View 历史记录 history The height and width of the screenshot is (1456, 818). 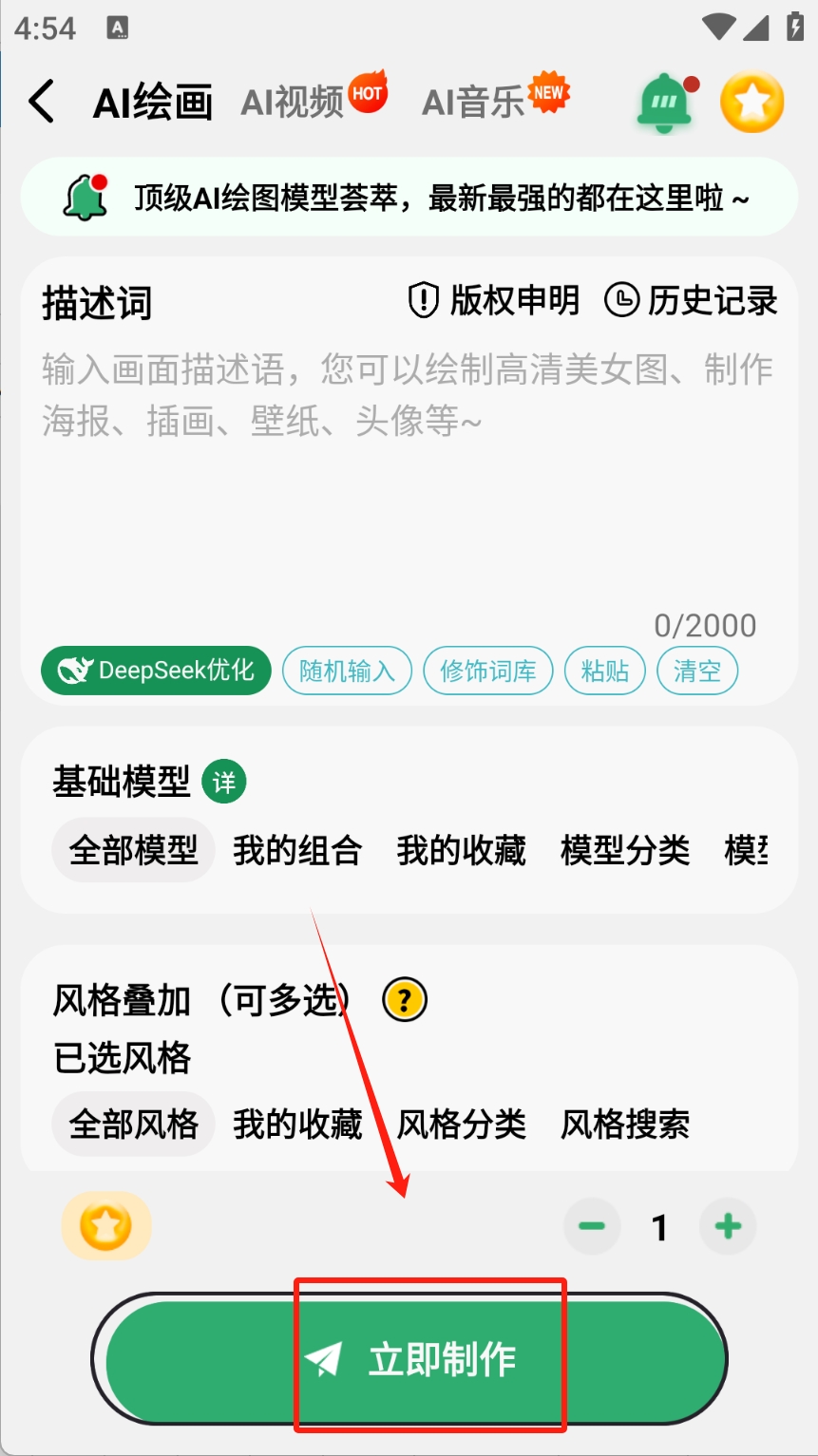(691, 300)
